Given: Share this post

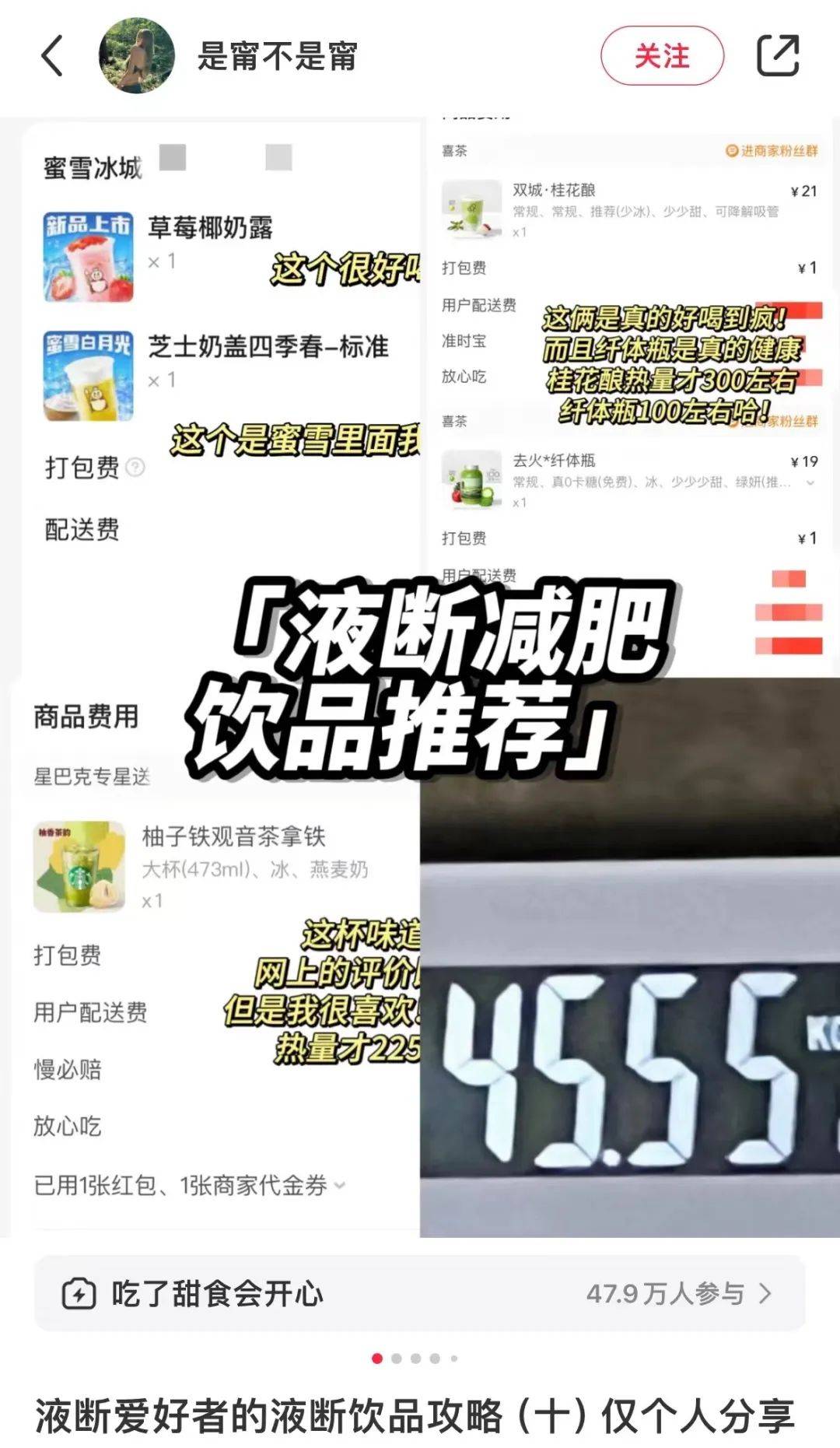Looking at the screenshot, I should pos(778,56).
